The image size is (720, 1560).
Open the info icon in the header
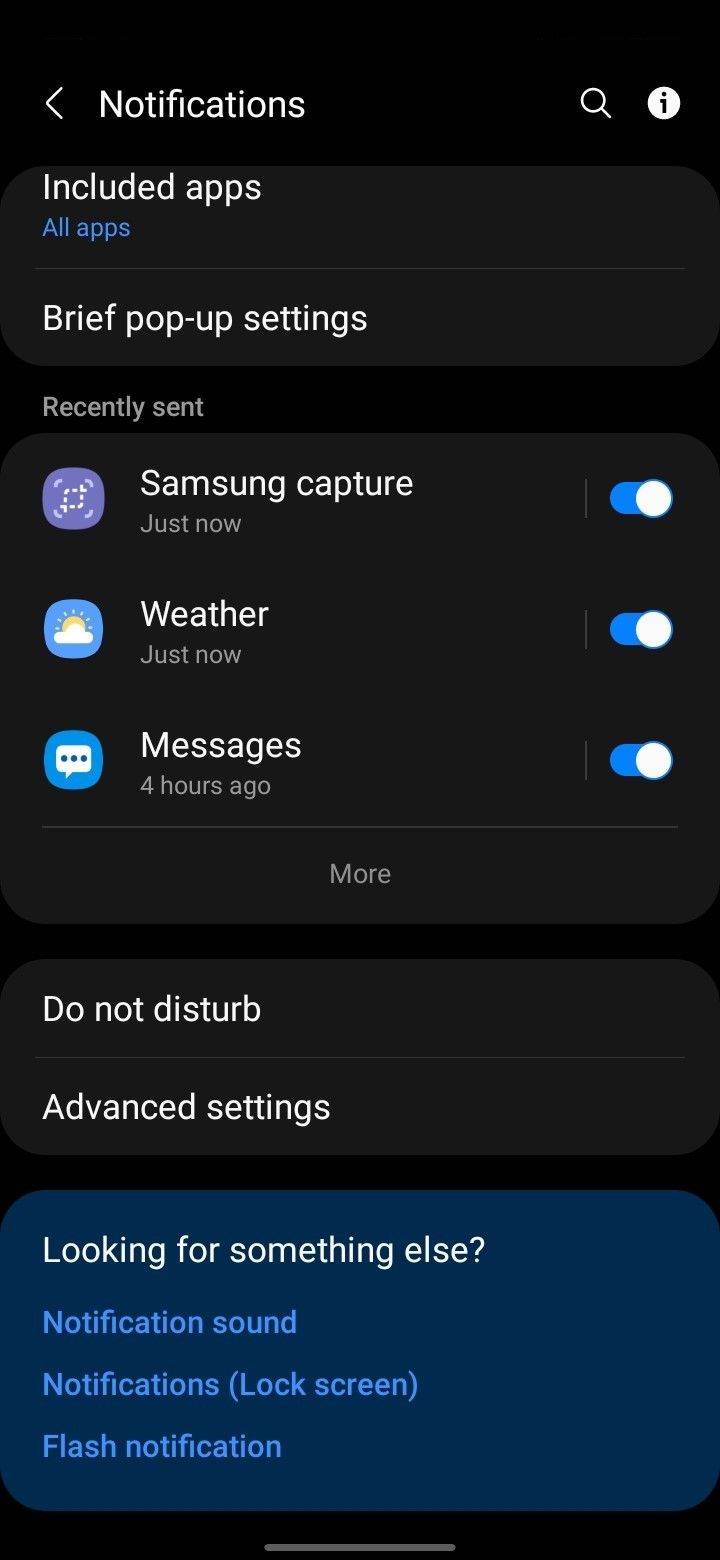664,103
